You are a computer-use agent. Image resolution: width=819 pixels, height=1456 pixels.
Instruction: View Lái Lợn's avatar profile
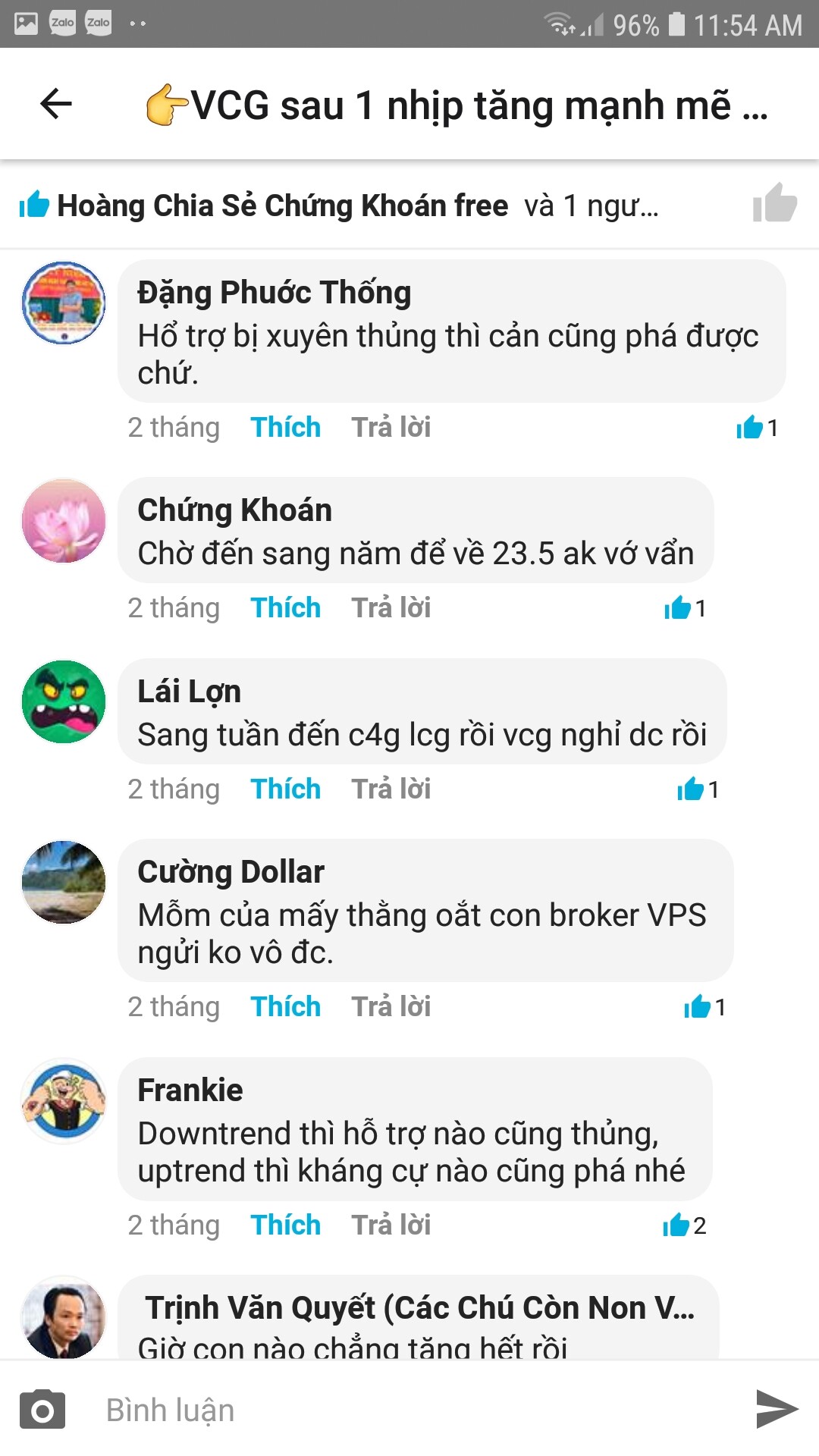click(64, 701)
